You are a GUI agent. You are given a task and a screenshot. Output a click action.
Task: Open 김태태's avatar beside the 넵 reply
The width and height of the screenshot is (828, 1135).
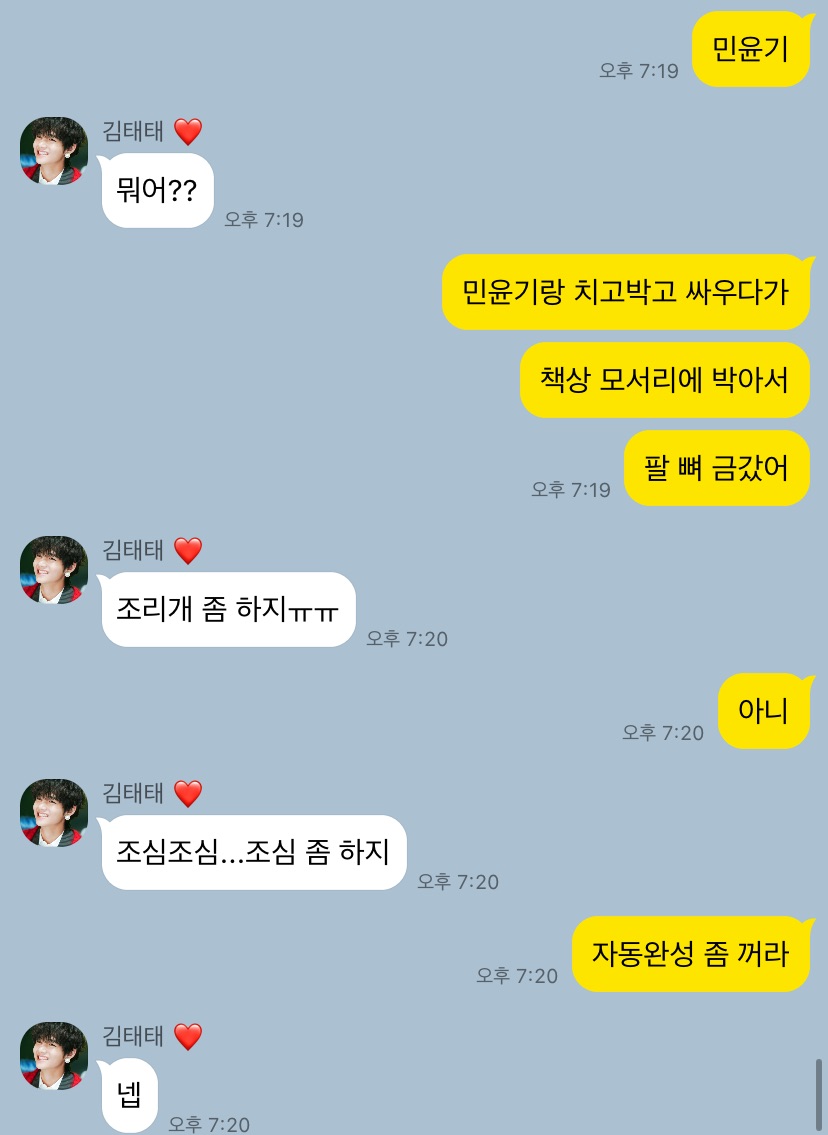tap(54, 1056)
